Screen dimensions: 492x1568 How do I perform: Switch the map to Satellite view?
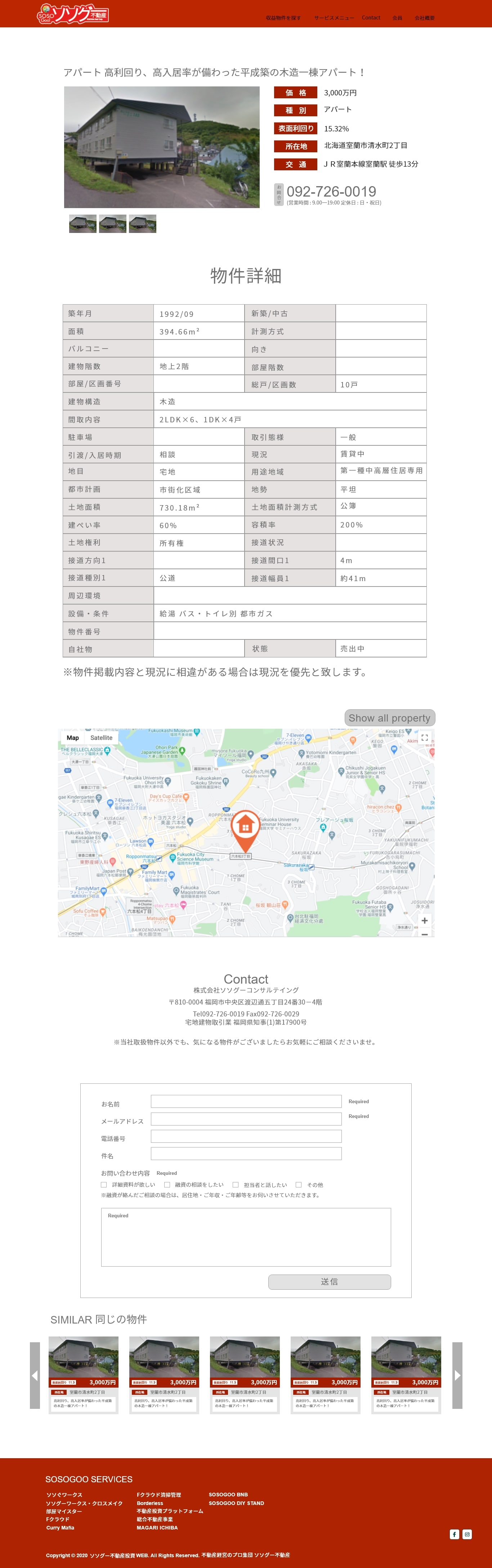coord(101,738)
